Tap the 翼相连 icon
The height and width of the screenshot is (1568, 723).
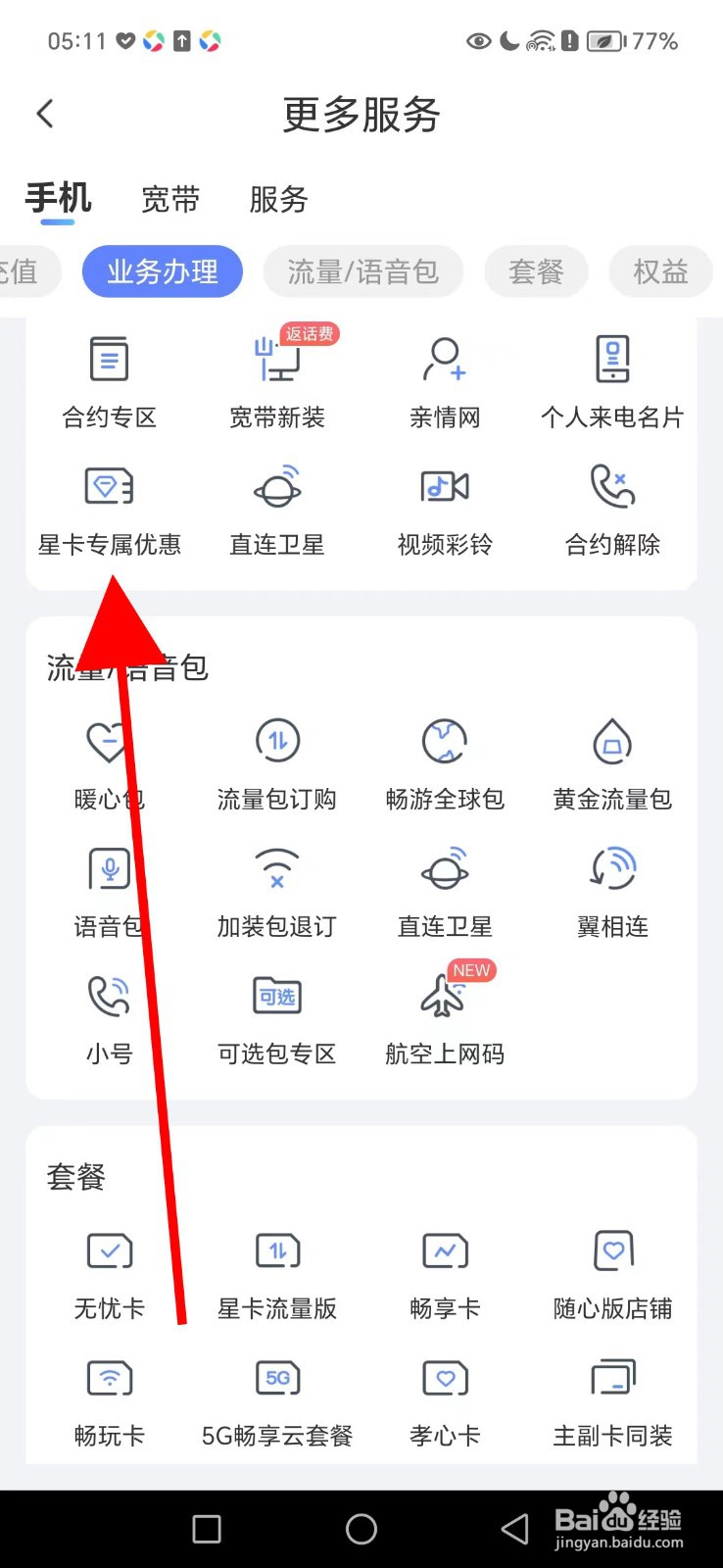coord(611,887)
